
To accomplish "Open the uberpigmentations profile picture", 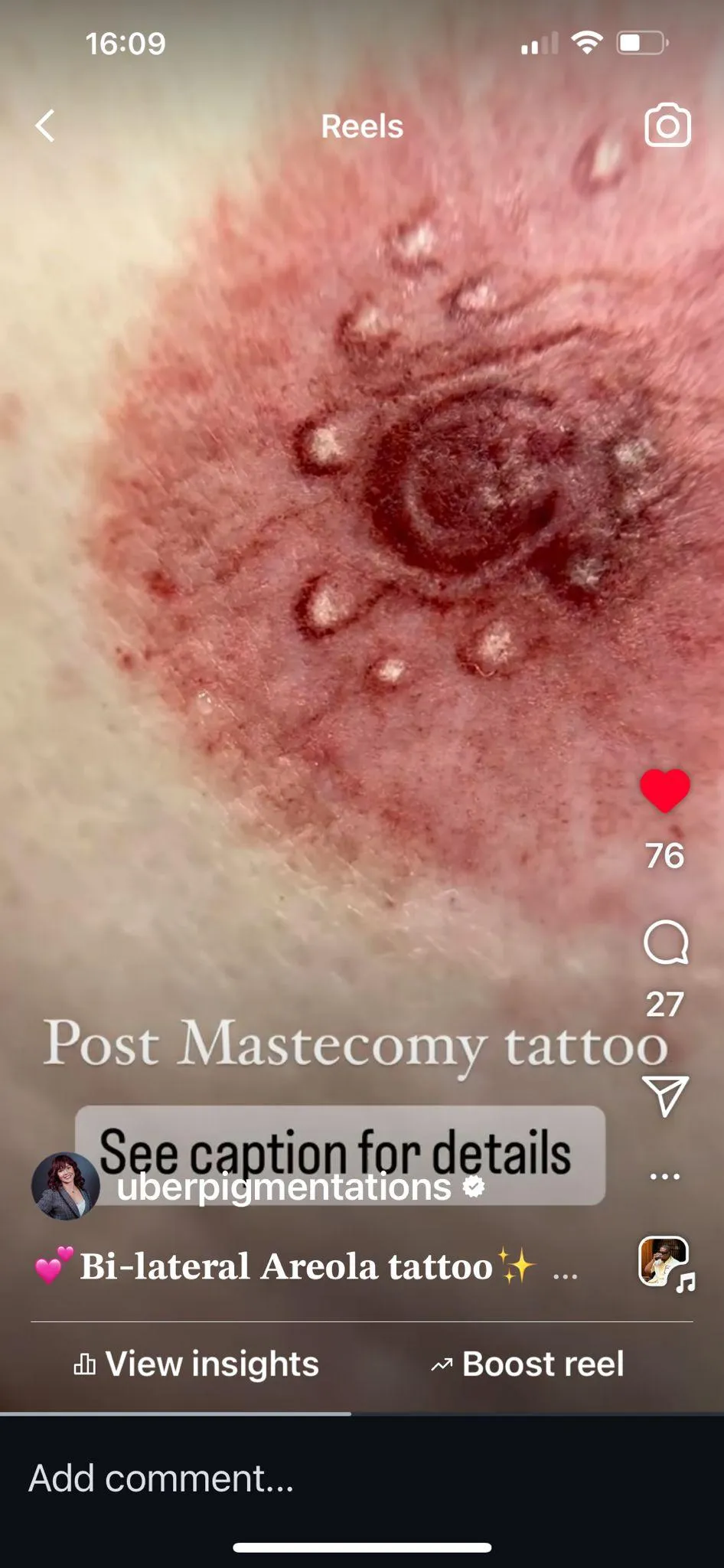I will (65, 1186).
